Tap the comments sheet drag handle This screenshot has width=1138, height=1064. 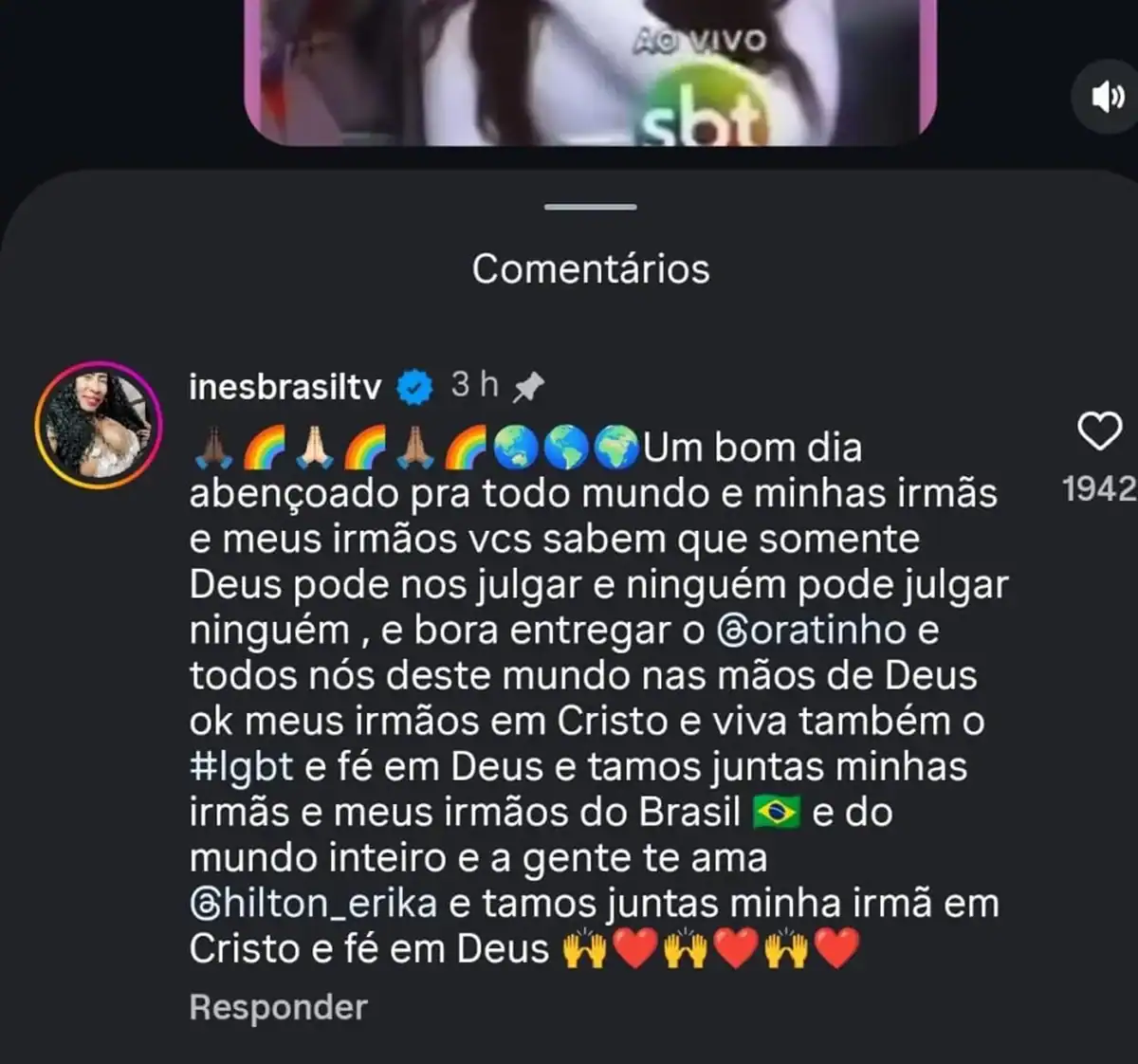tap(591, 206)
